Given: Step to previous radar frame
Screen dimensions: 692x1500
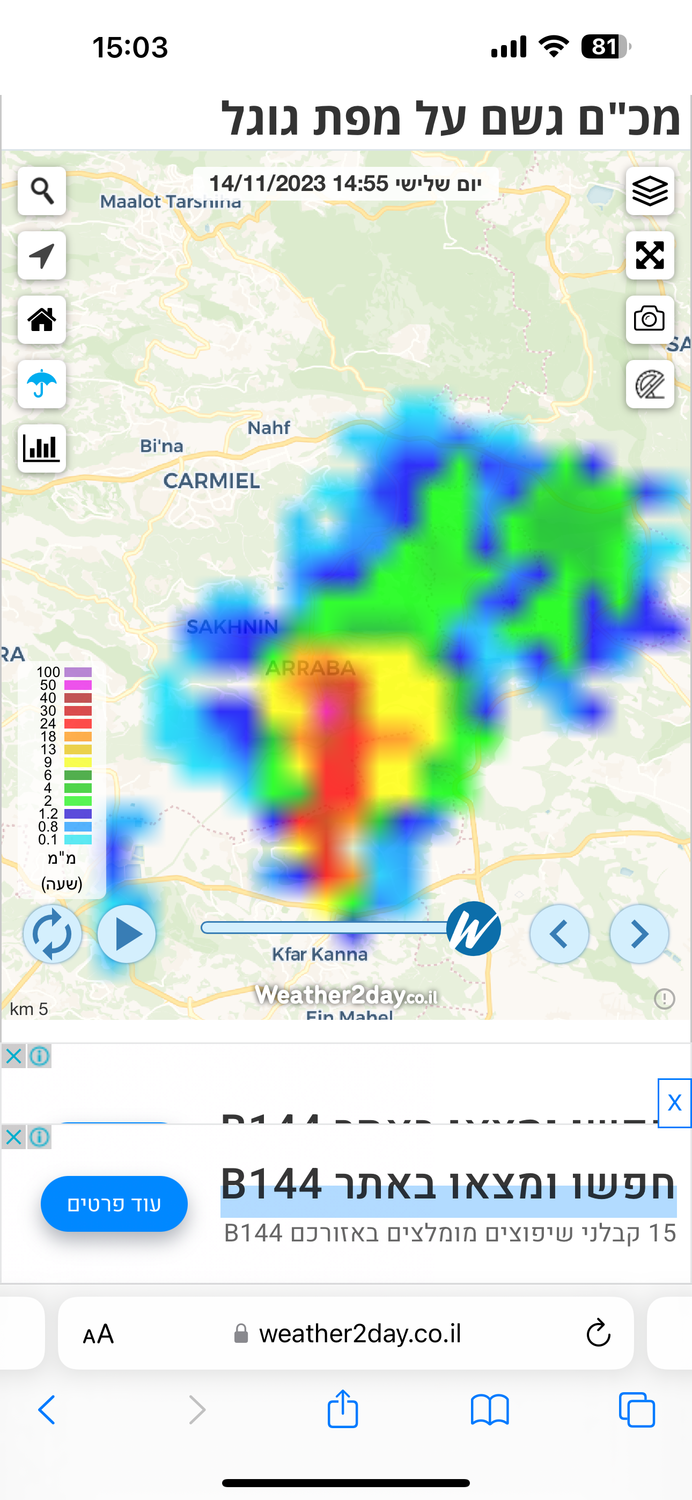Looking at the screenshot, I should point(559,935).
